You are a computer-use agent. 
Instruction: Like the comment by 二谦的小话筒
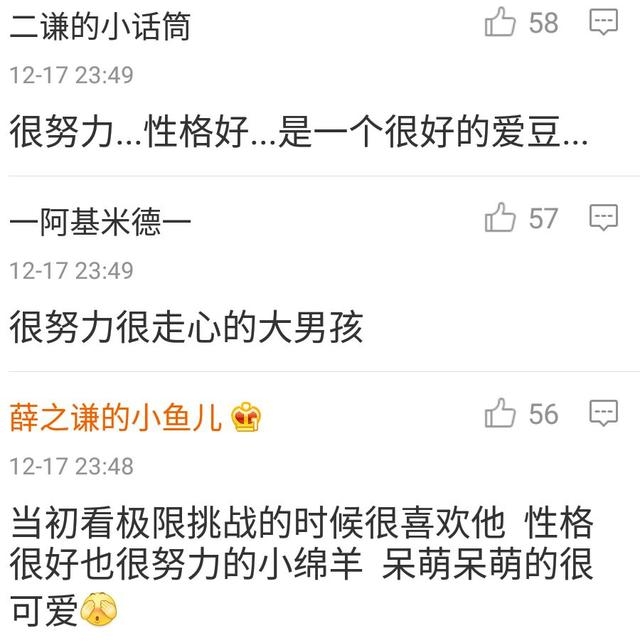(x=500, y=22)
